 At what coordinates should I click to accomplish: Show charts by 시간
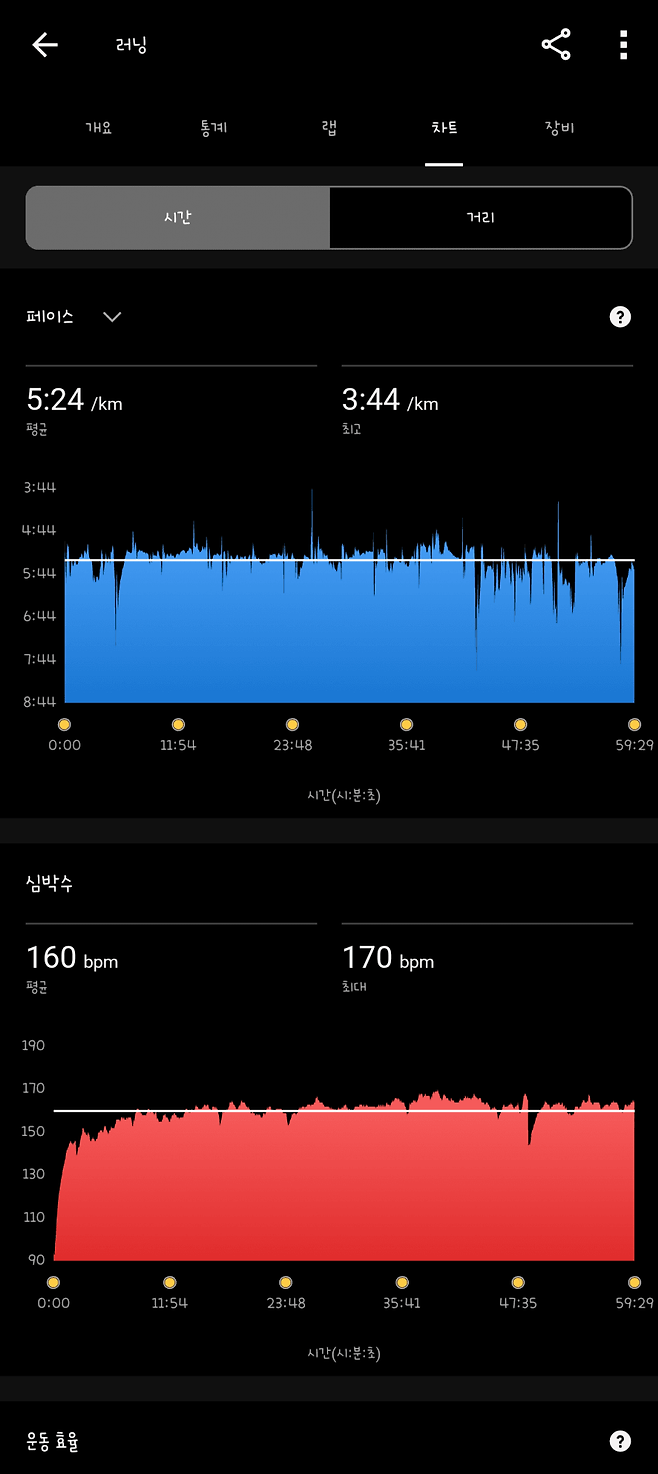[178, 217]
